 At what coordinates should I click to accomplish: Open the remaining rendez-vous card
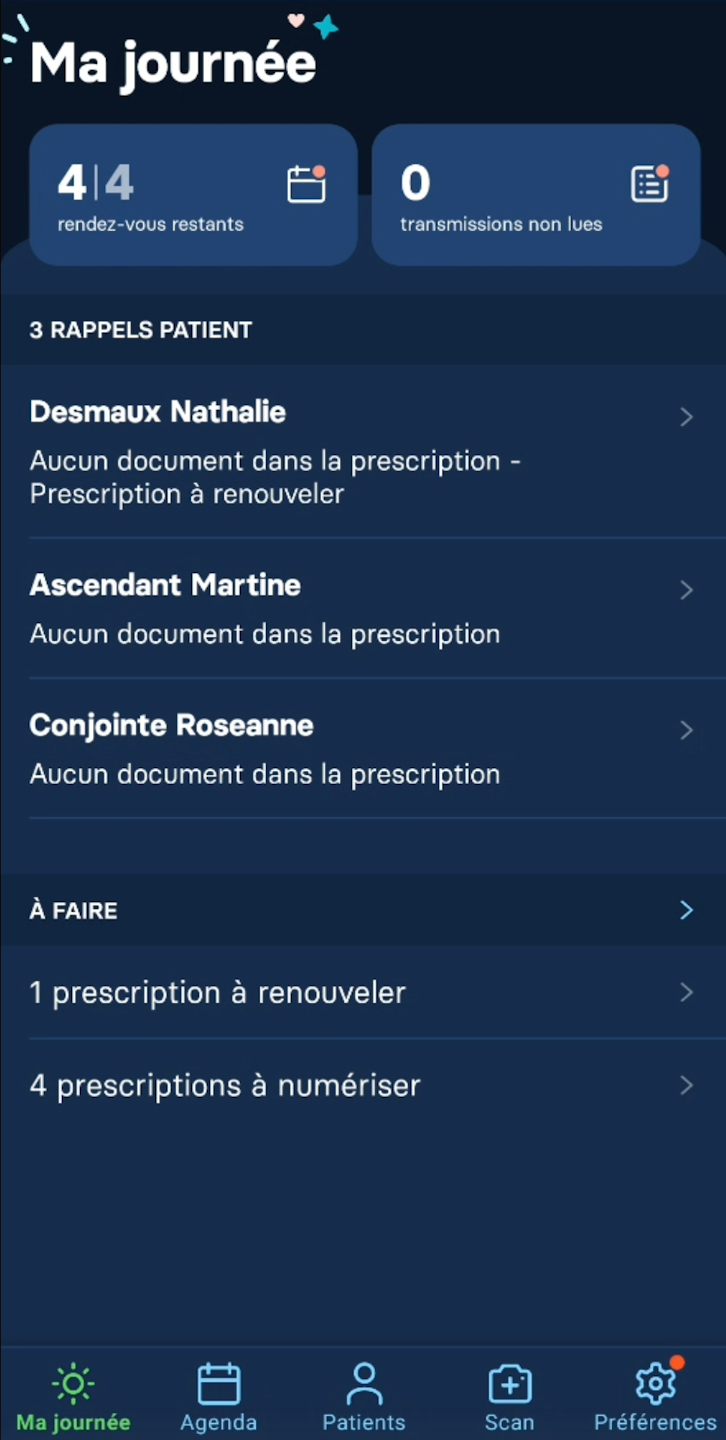[193, 195]
